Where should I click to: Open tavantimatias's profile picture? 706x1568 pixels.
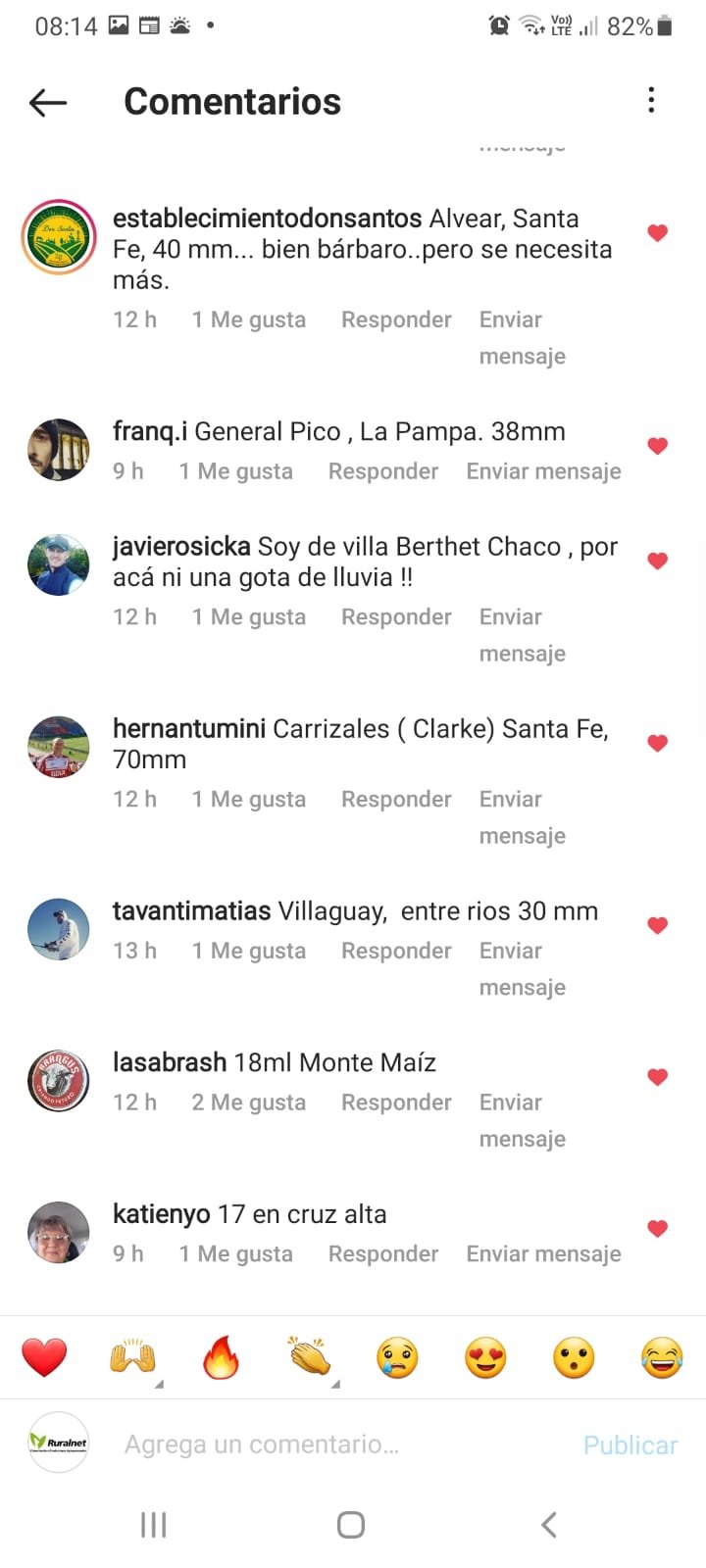click(59, 929)
